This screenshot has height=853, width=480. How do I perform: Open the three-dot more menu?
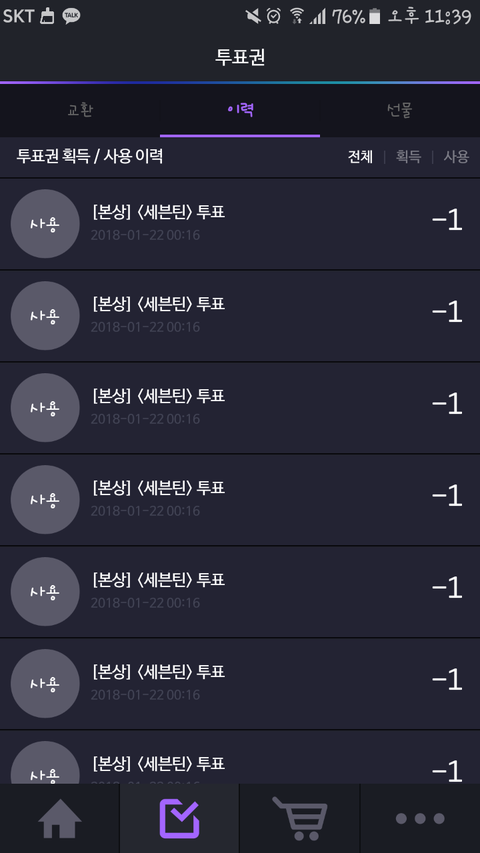coord(420,818)
